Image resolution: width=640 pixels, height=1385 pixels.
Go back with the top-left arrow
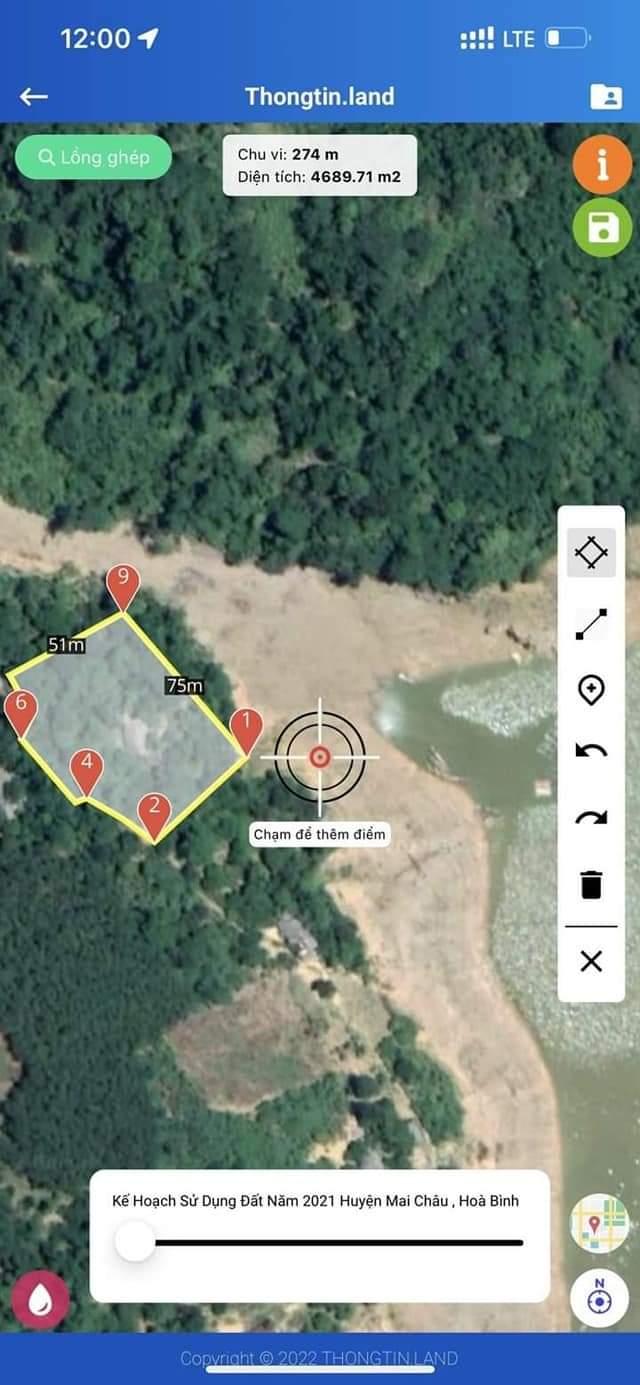[x=34, y=96]
